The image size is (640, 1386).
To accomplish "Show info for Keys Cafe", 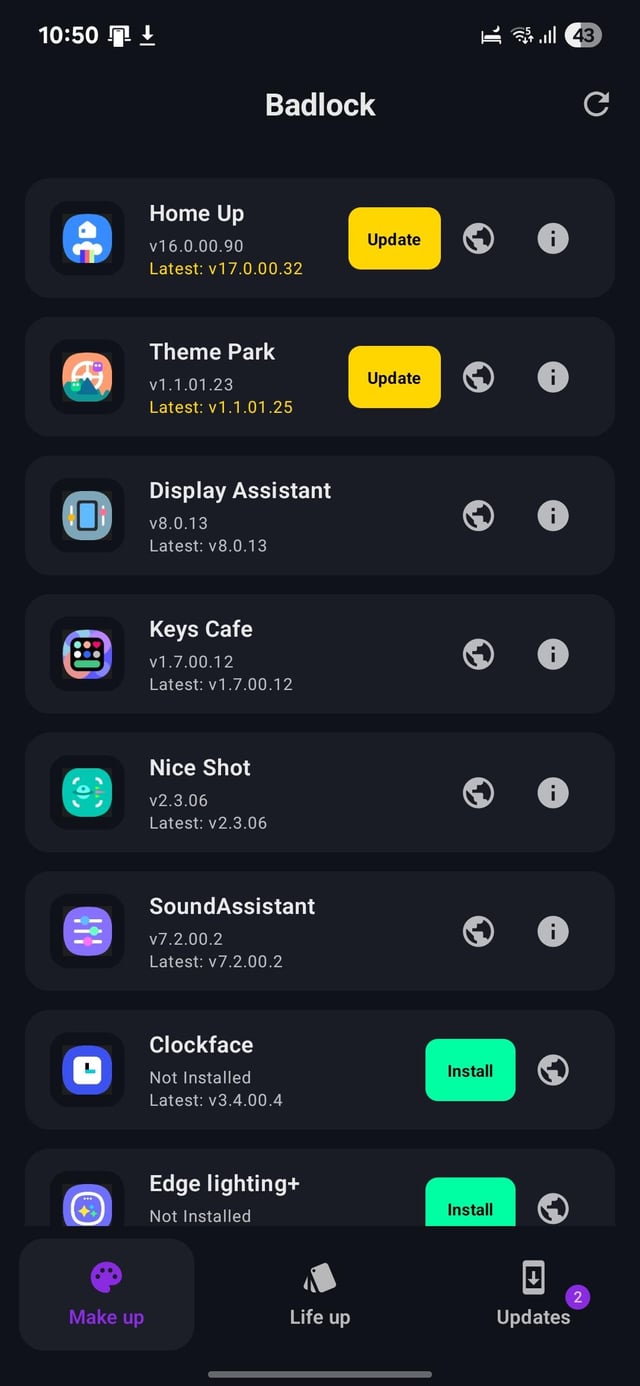I will click(x=553, y=654).
